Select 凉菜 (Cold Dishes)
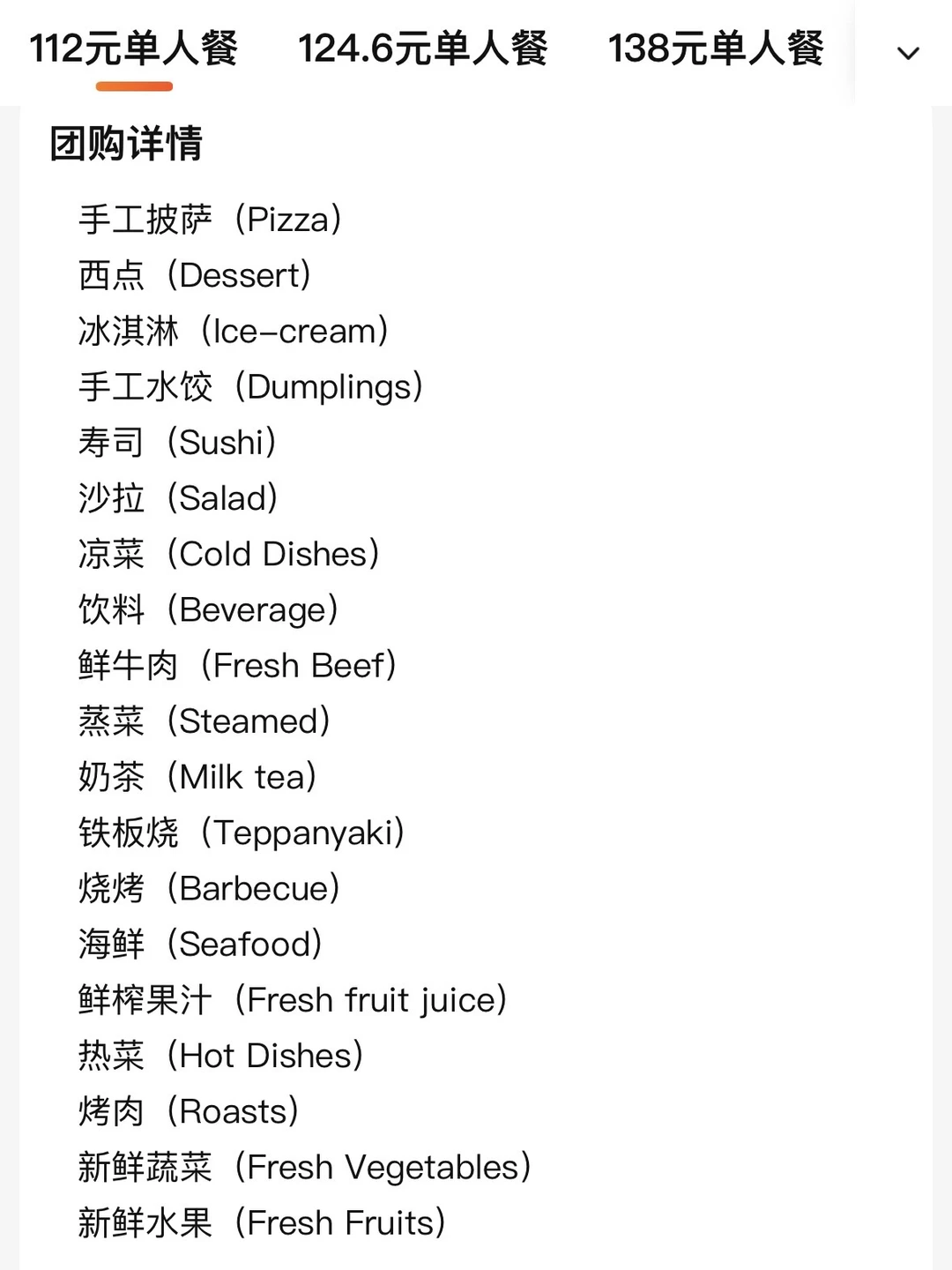Viewport: 952px width, 1270px height. tap(227, 553)
